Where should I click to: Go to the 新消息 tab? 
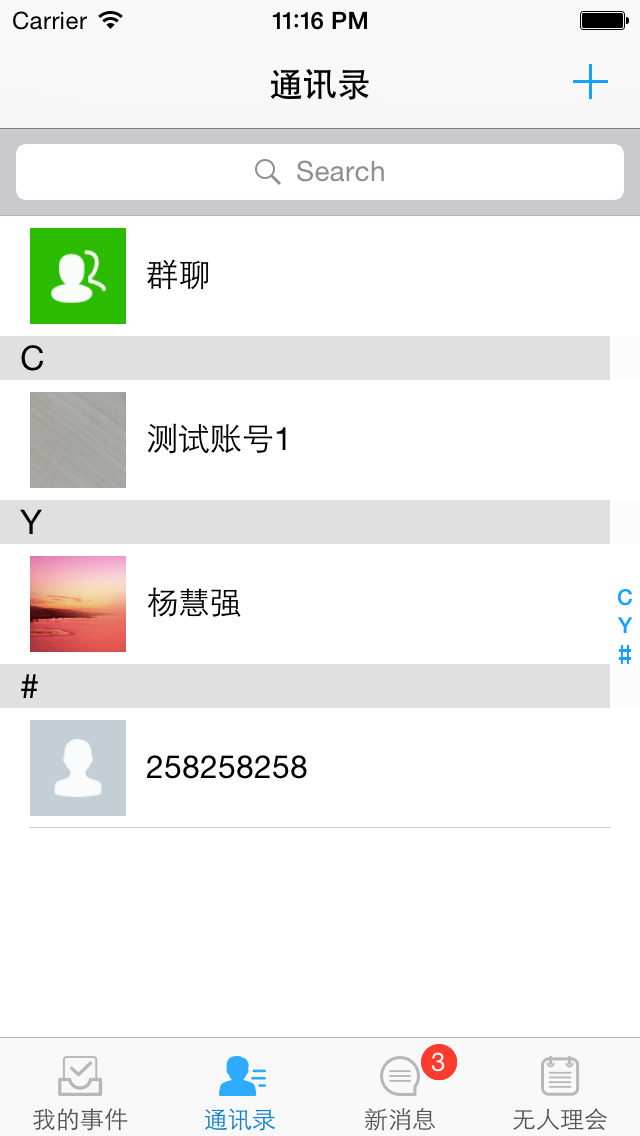coord(400,1090)
